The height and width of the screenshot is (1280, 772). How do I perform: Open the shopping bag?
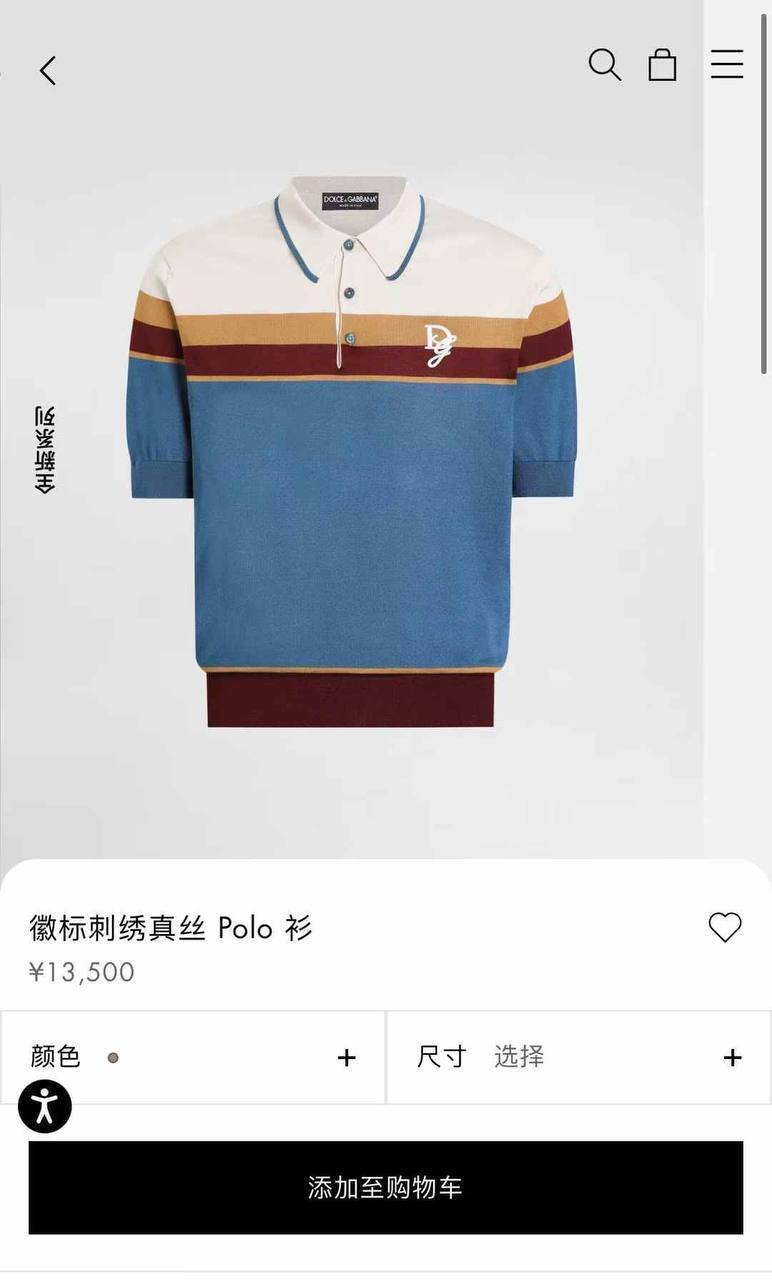(x=662, y=65)
